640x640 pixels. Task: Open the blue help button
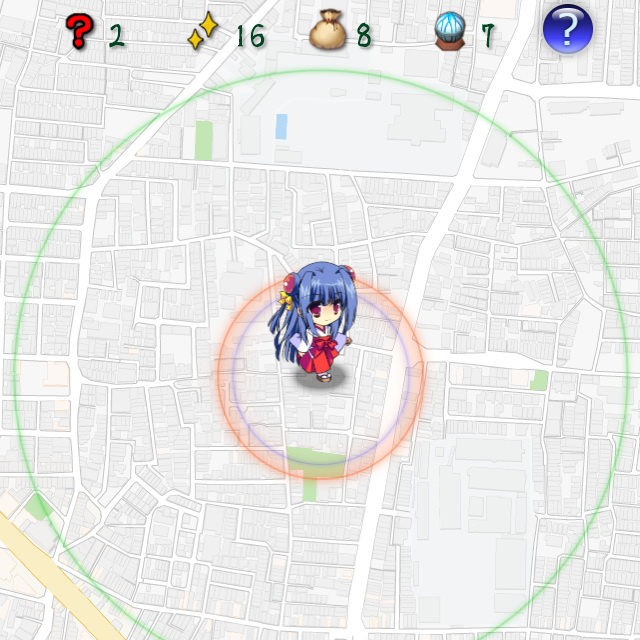[567, 30]
